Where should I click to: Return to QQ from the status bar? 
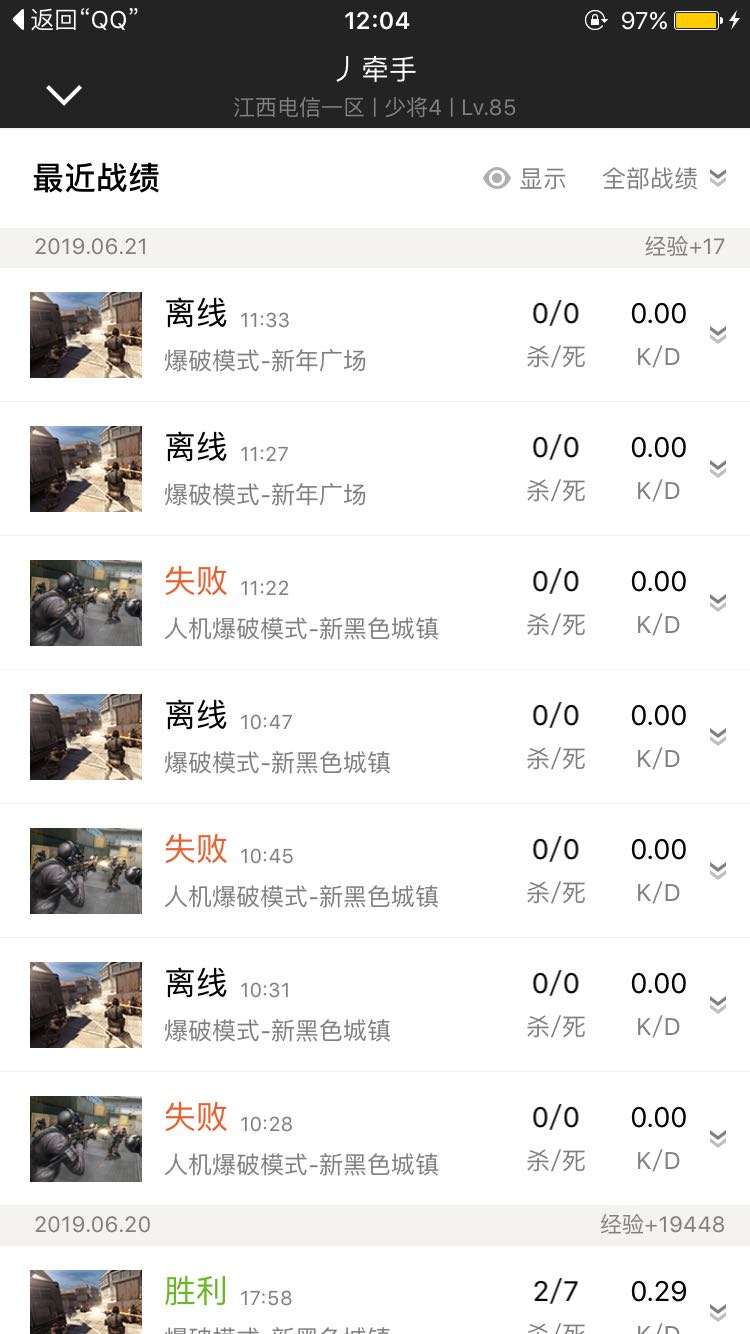coord(75,20)
